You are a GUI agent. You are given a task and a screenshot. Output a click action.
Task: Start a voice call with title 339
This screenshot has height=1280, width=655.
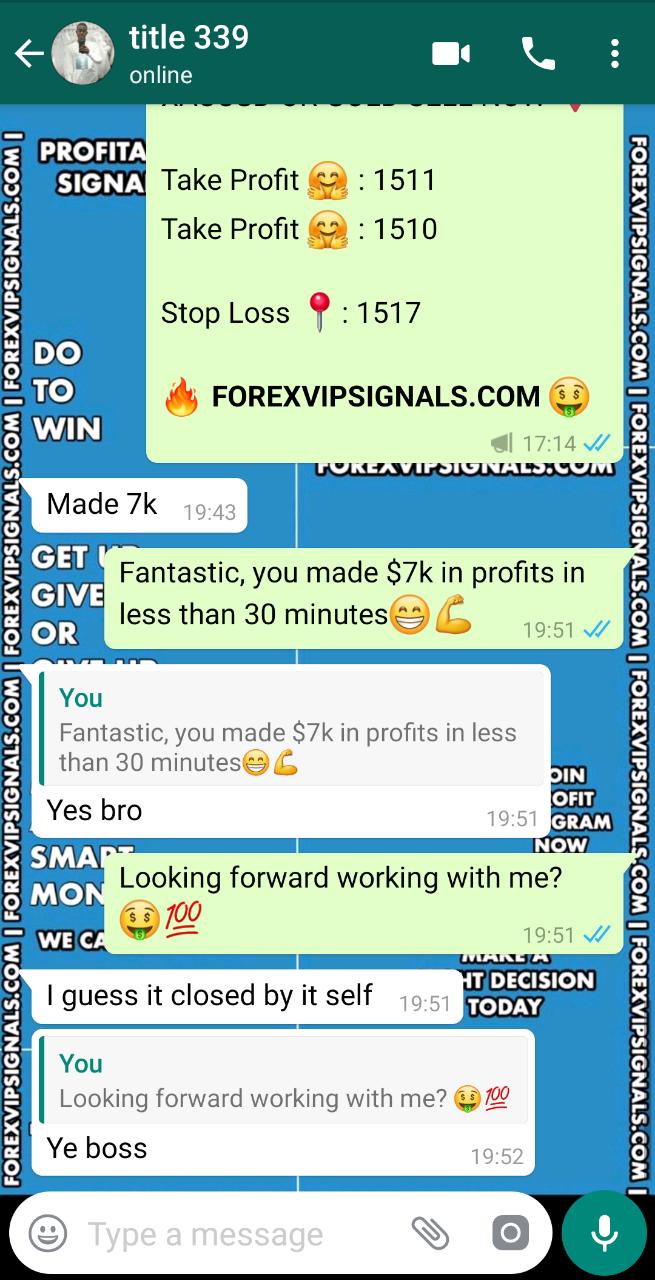538,54
